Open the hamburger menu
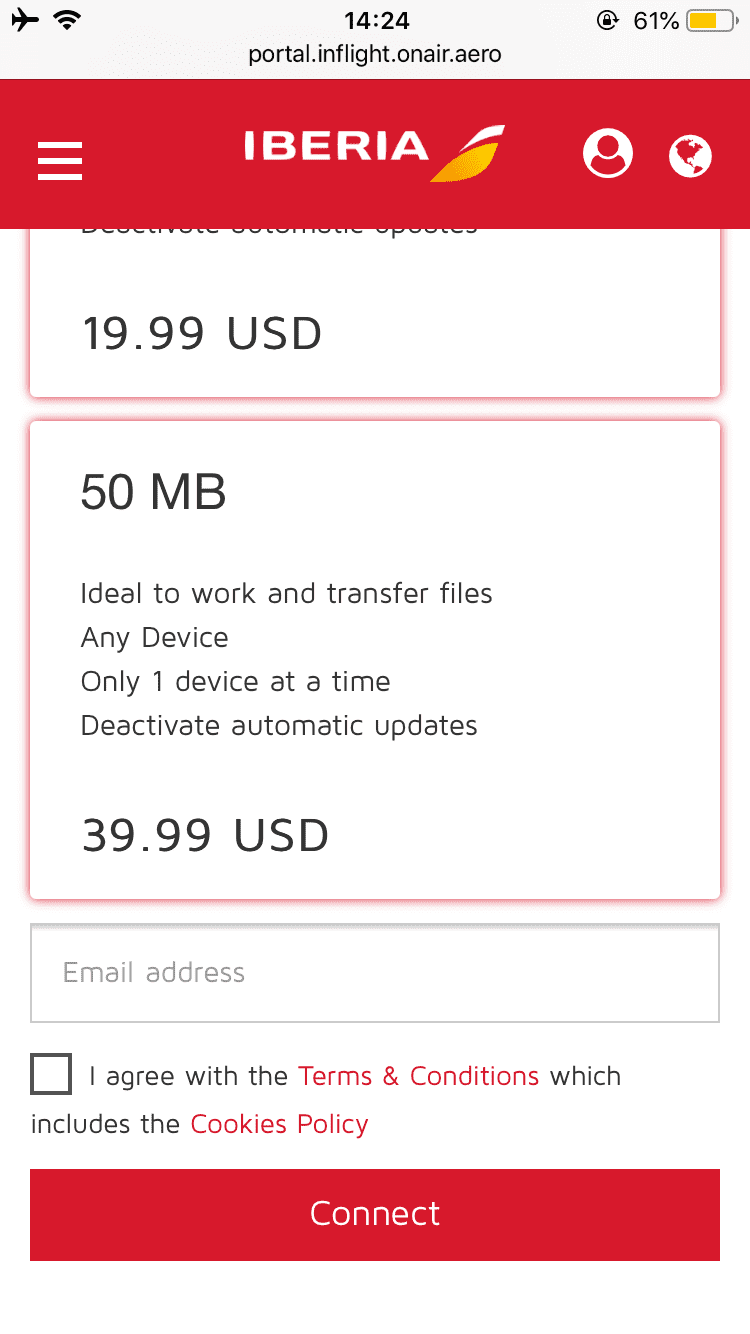The height and width of the screenshot is (1334, 750). (x=60, y=160)
